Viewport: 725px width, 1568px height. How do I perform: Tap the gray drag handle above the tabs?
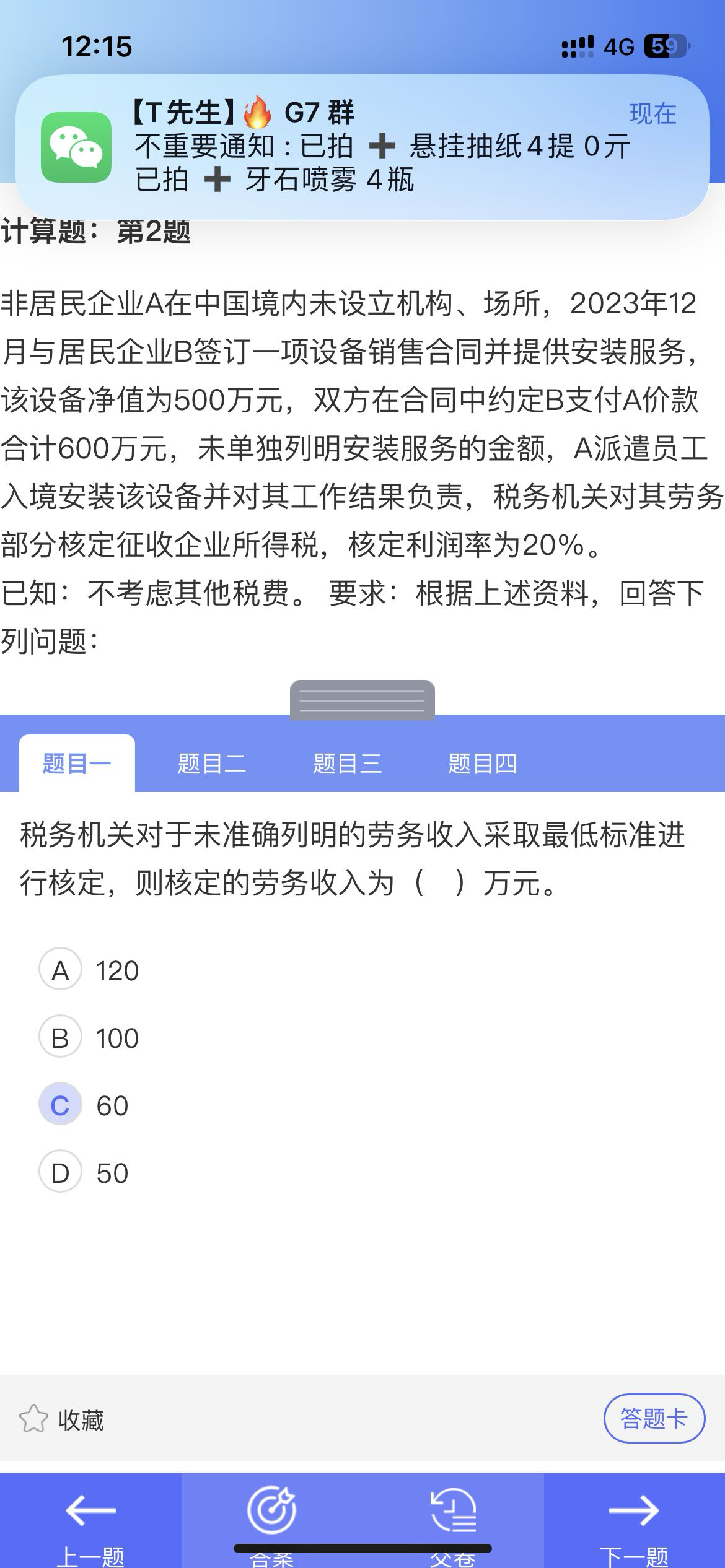tap(362, 700)
